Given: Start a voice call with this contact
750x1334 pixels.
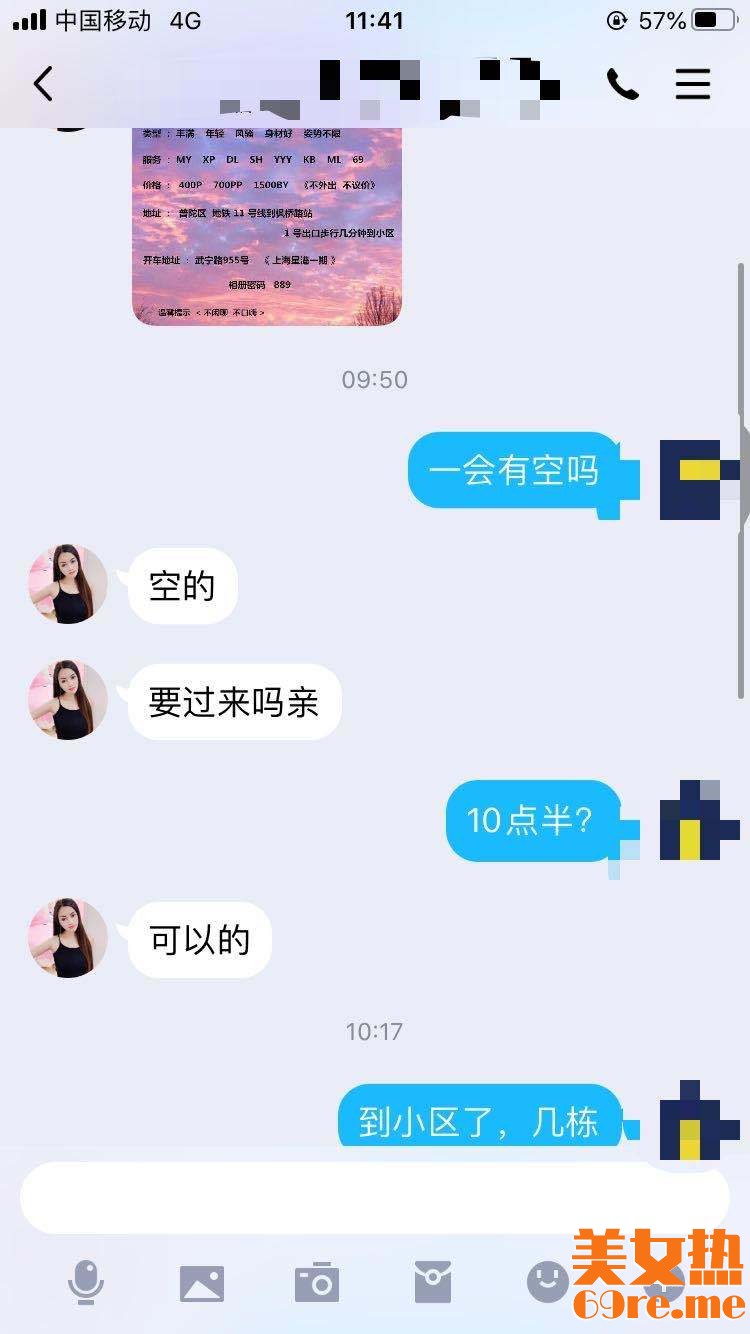Looking at the screenshot, I should click(x=622, y=84).
